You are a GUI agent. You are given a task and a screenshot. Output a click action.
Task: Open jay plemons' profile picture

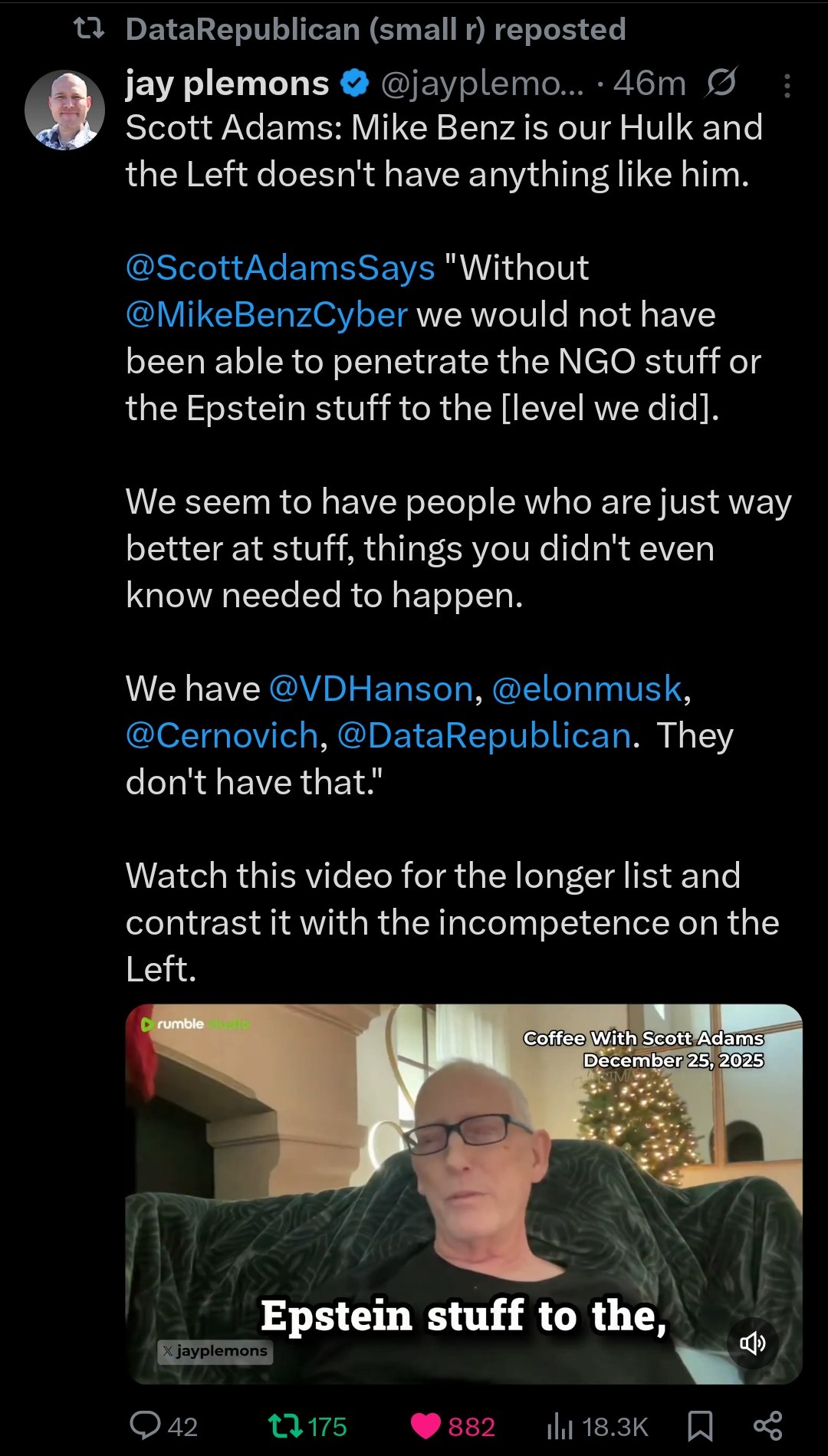[x=64, y=110]
